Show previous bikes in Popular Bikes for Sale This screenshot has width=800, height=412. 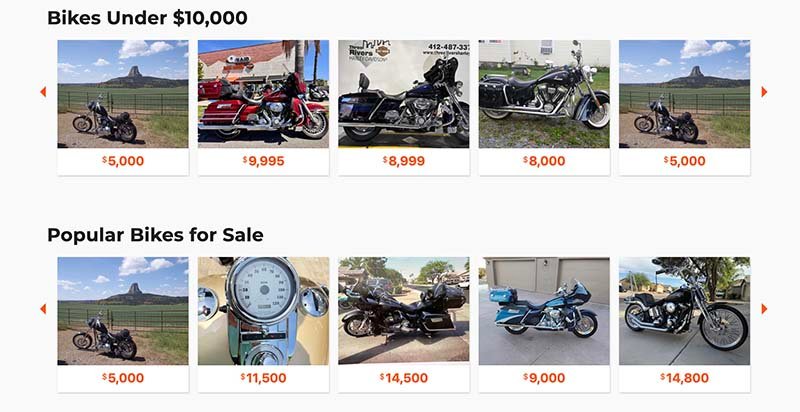[43, 309]
